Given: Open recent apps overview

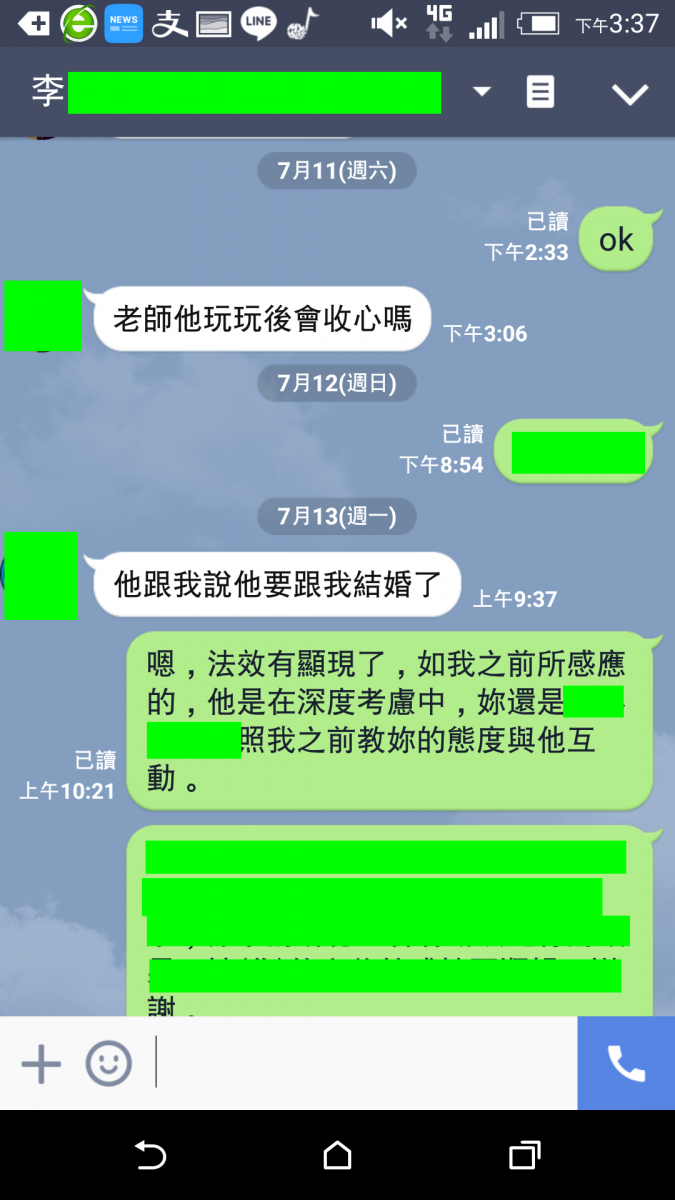Looking at the screenshot, I should pyautogui.click(x=524, y=1156).
